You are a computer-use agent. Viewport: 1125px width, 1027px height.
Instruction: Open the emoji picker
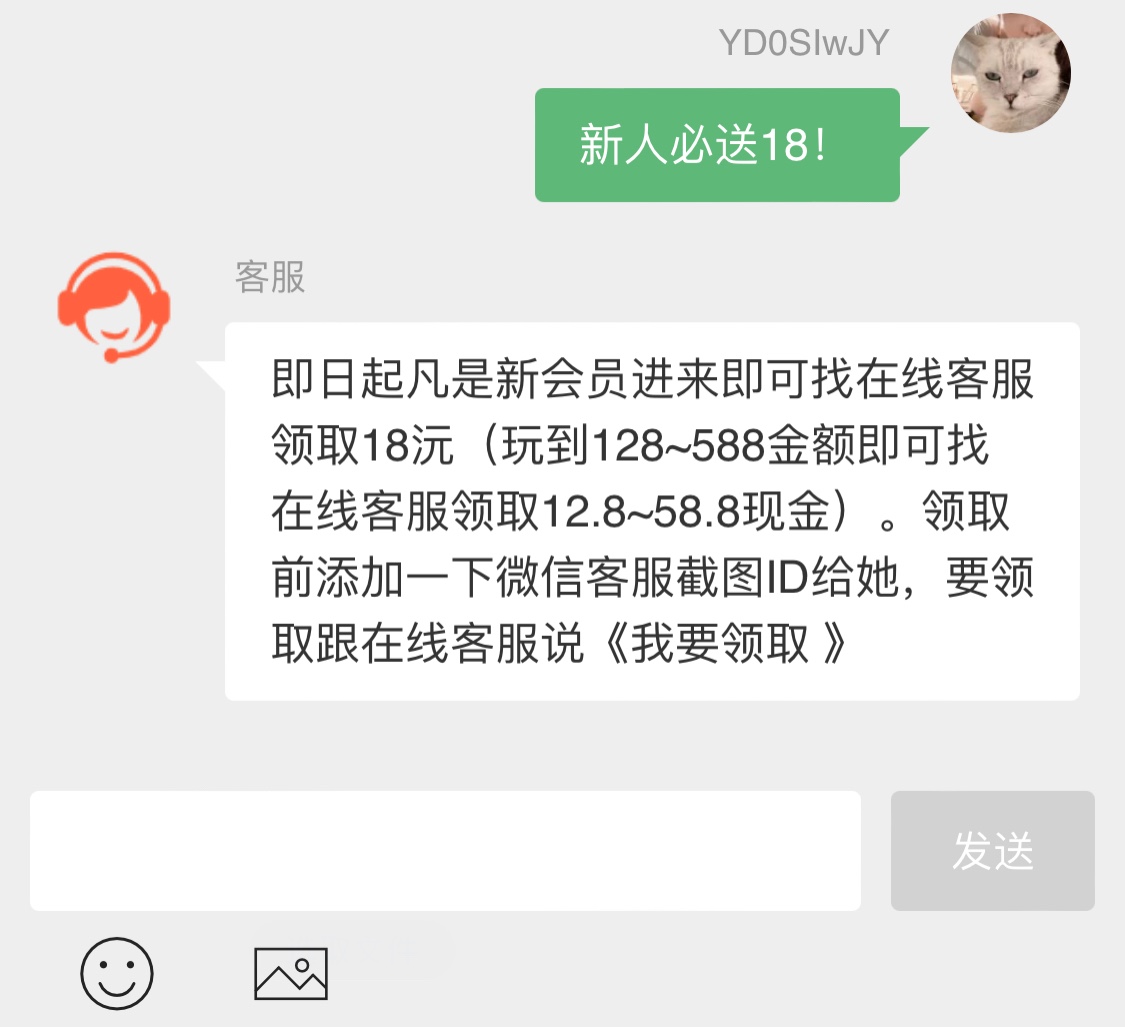(x=117, y=972)
